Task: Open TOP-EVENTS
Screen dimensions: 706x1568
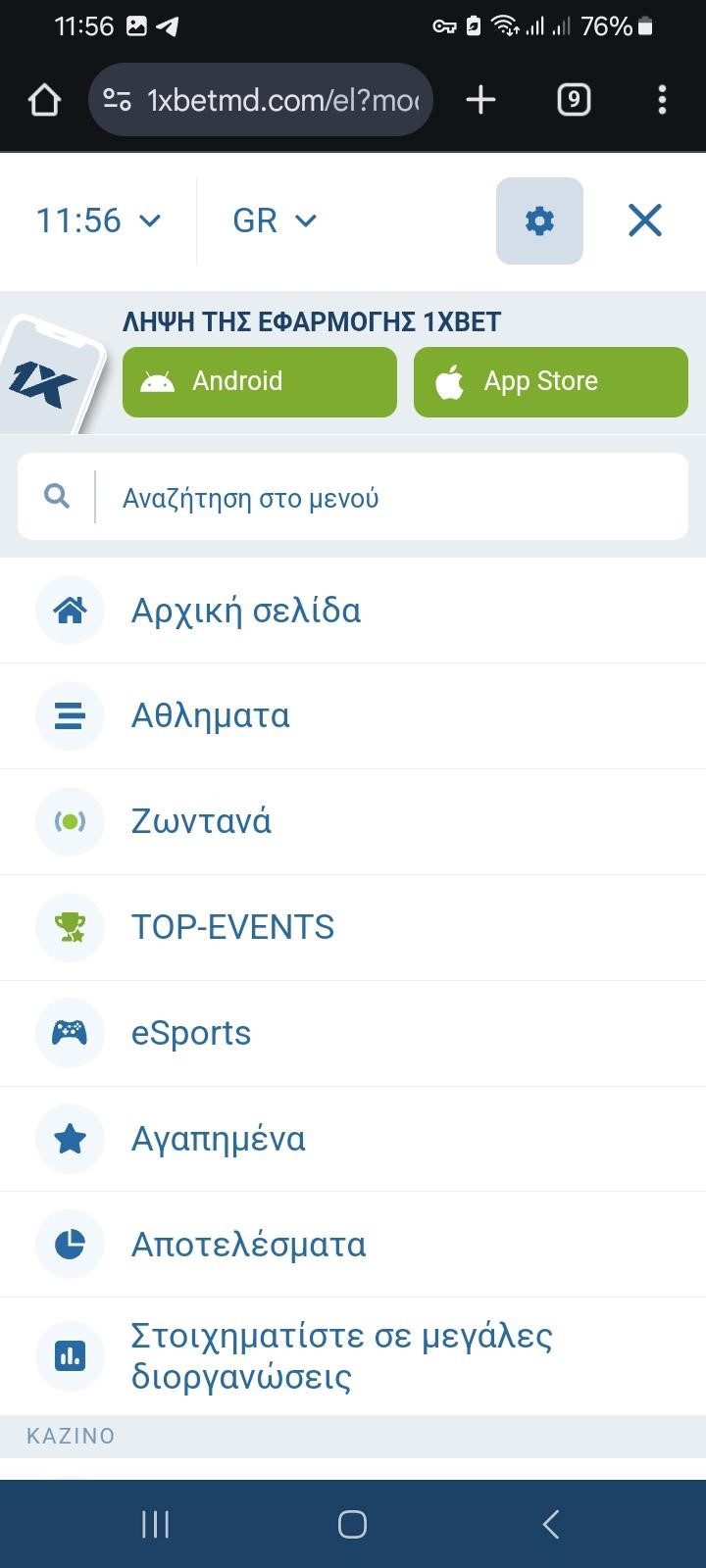Action: coord(353,928)
